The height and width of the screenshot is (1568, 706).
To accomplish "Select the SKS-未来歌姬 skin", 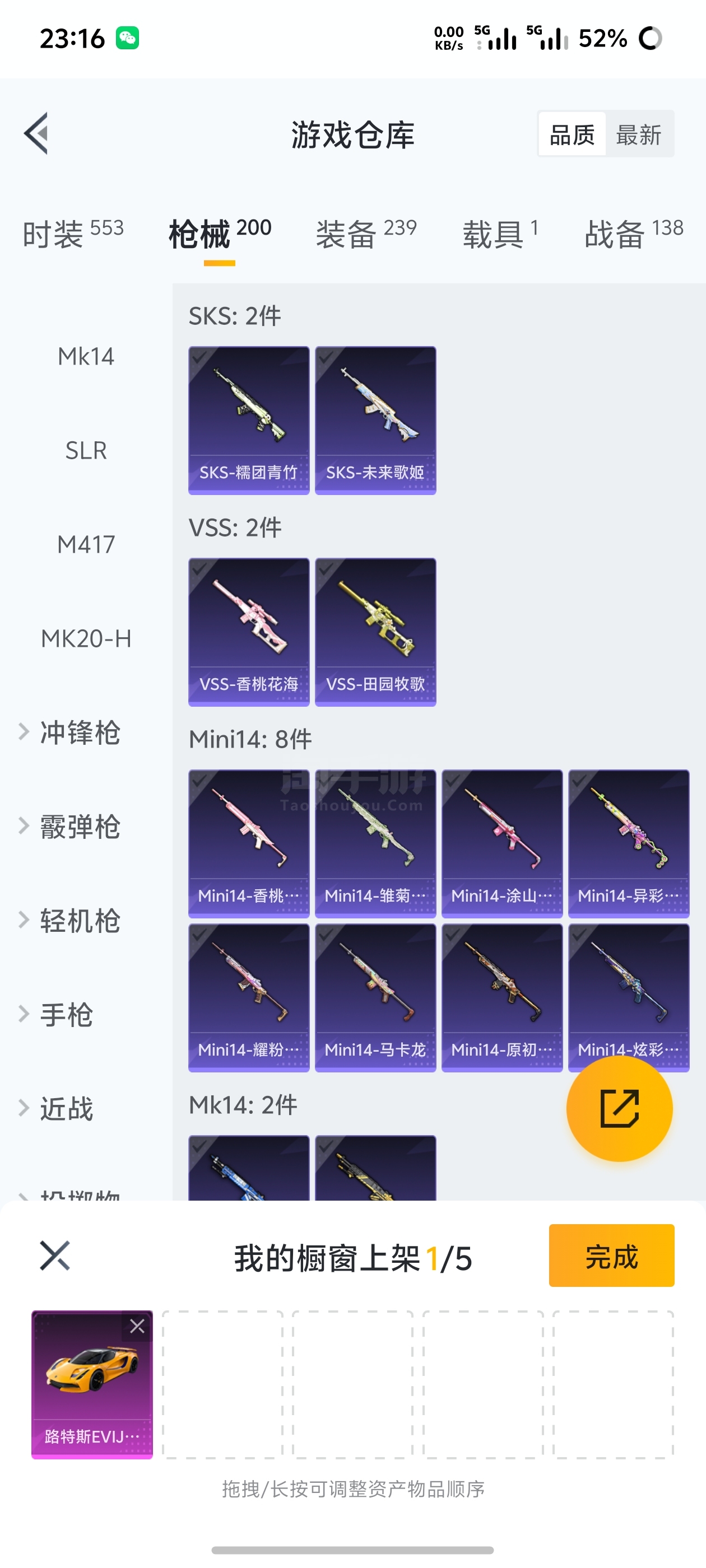I will 375,420.
